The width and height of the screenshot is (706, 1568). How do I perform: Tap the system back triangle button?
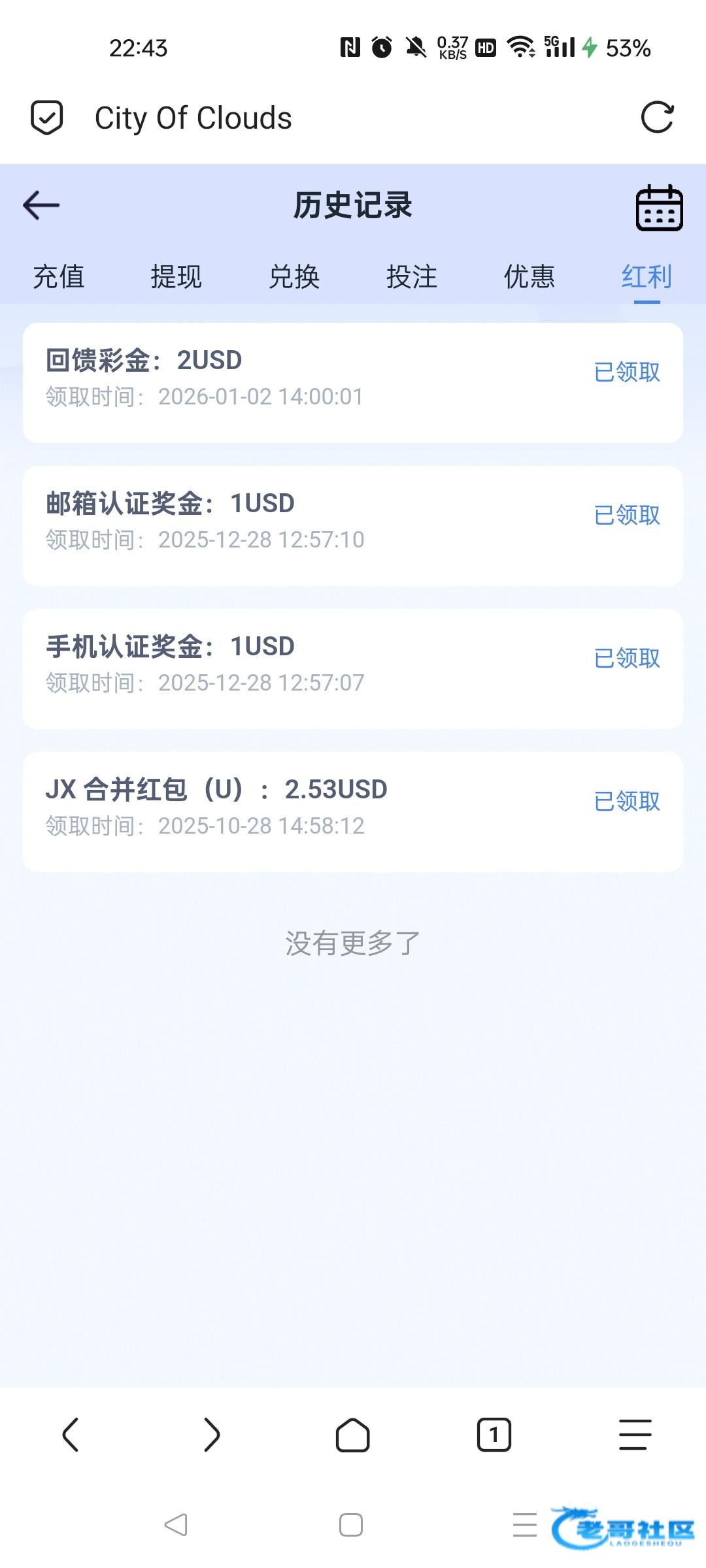[x=176, y=1525]
